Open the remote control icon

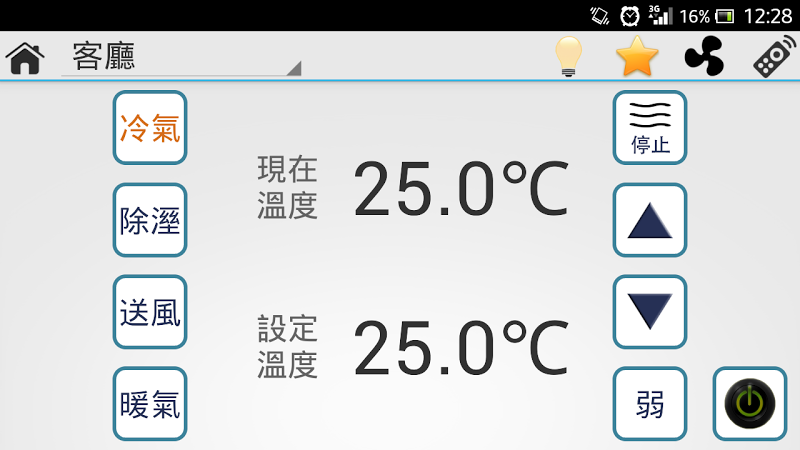[x=775, y=57]
